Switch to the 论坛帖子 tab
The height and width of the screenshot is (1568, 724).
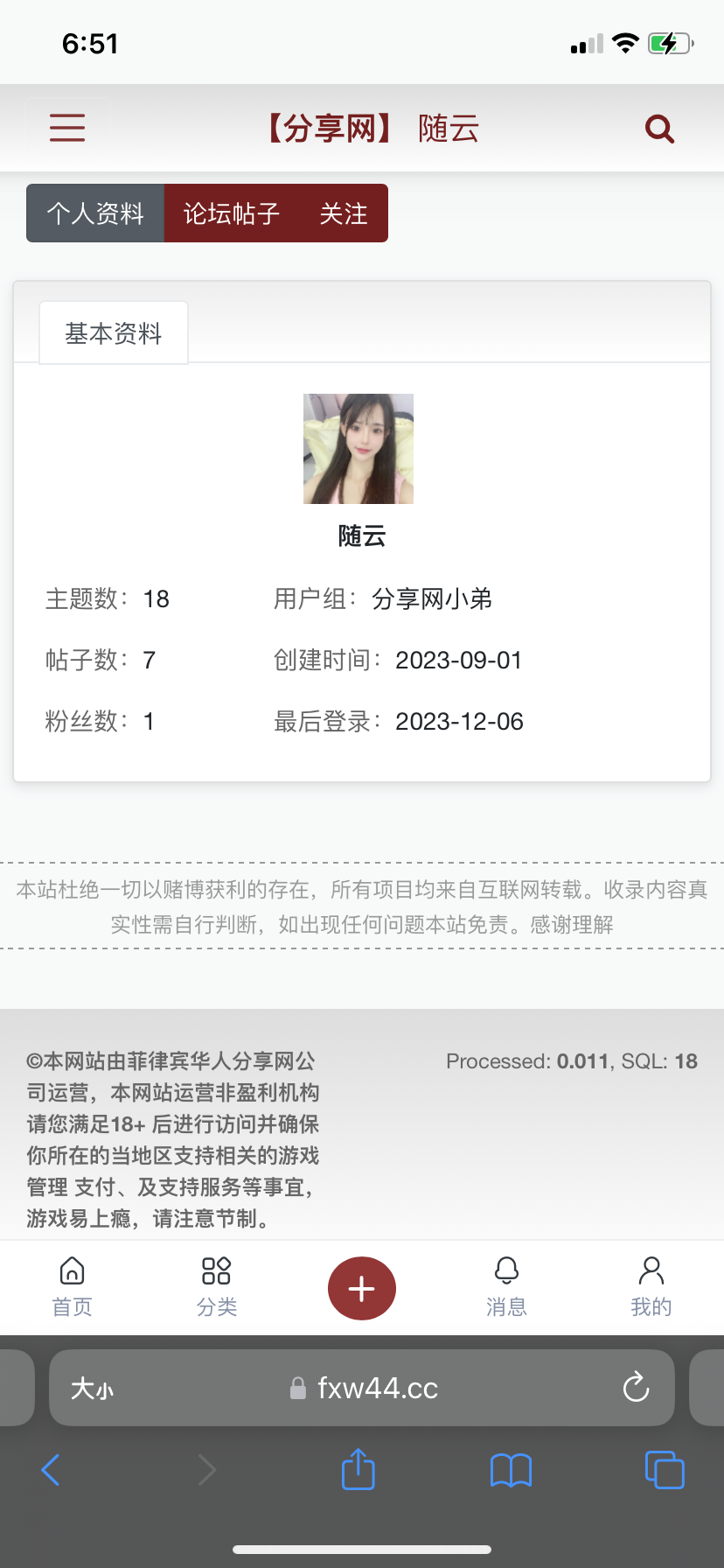click(231, 213)
